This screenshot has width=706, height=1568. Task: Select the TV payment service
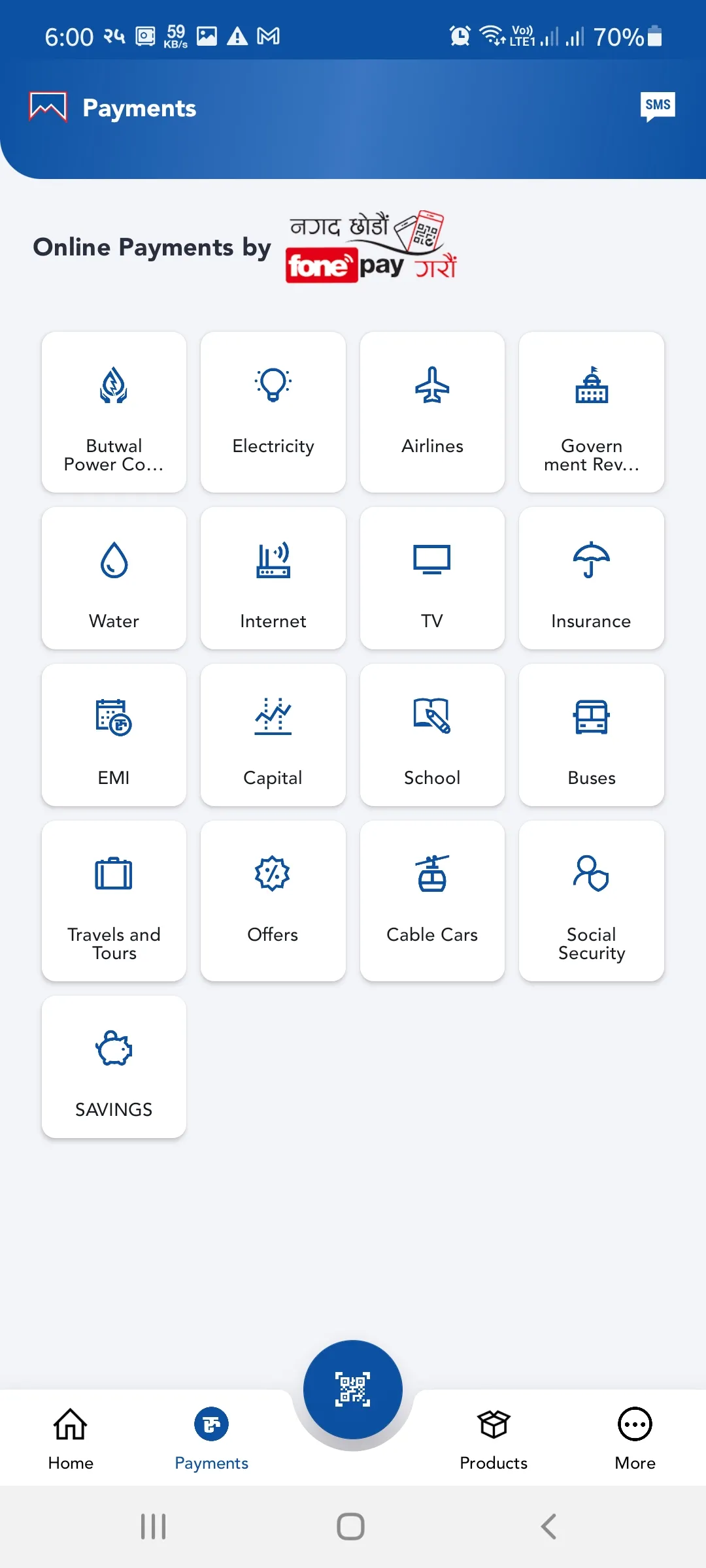[432, 578]
